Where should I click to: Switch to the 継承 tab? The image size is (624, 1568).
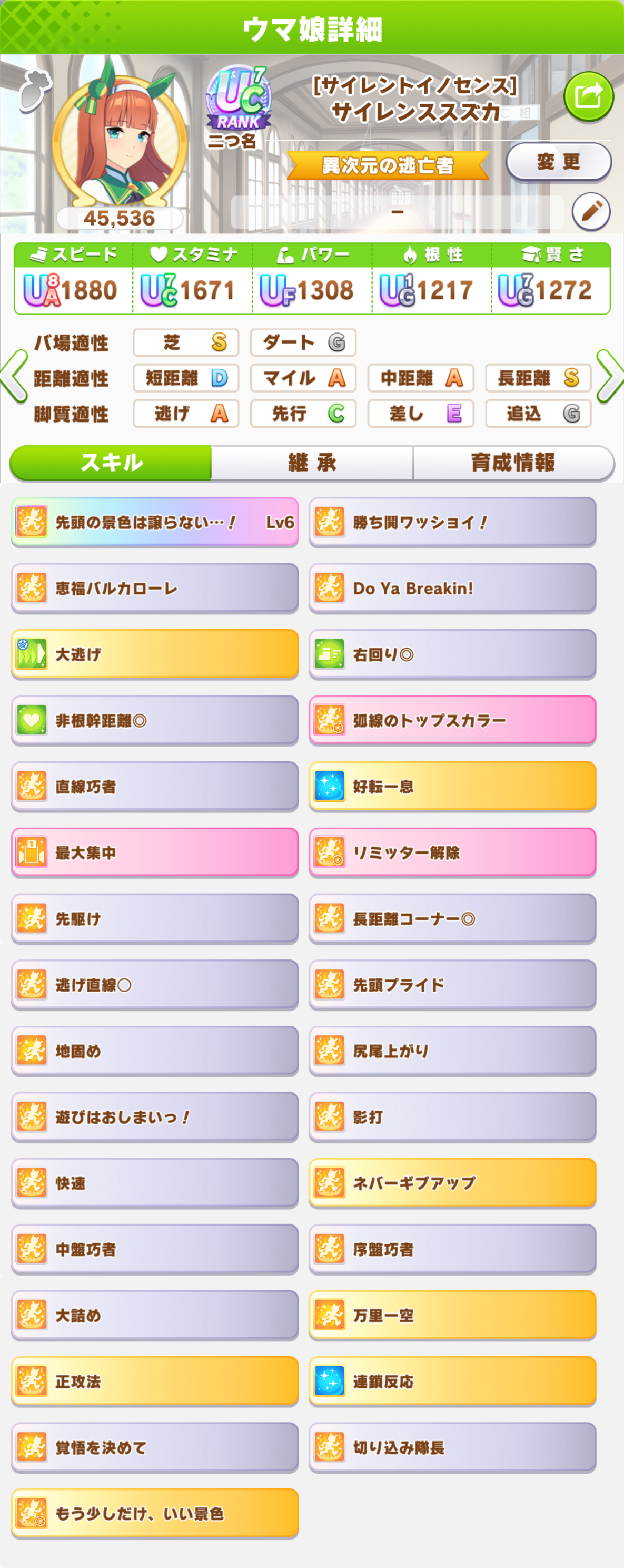pos(312,463)
